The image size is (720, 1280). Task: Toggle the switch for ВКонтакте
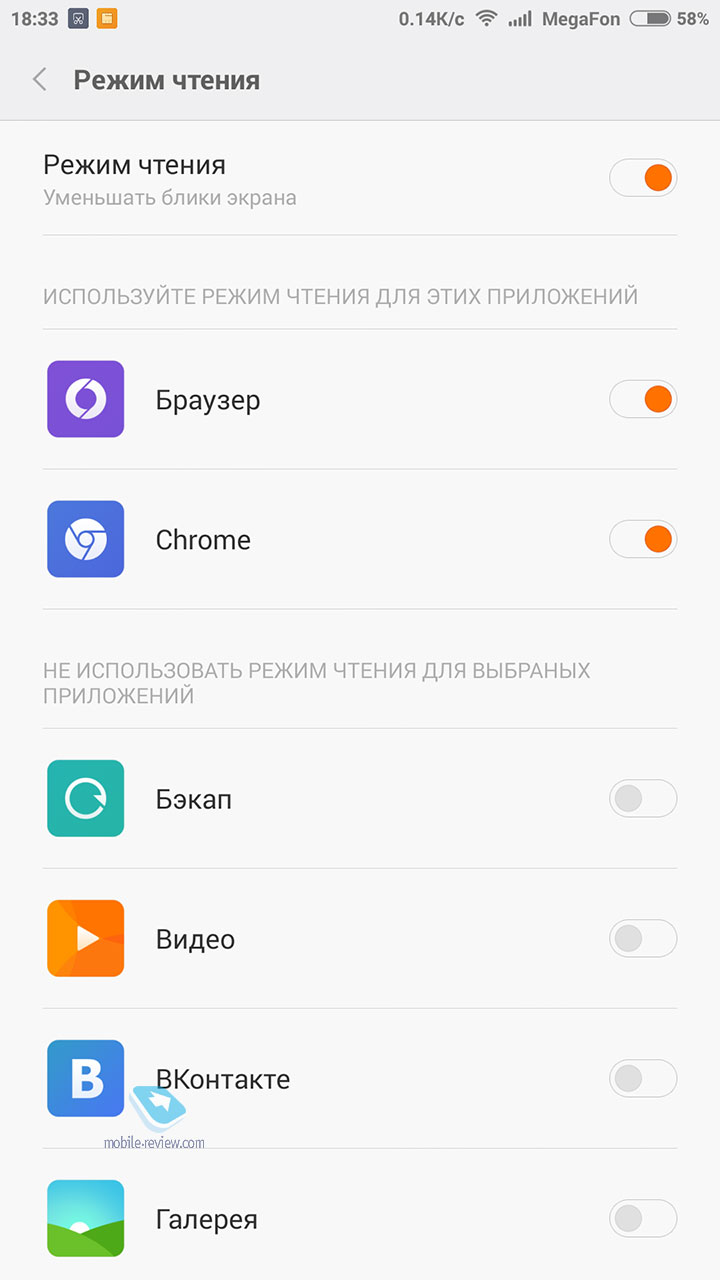[x=643, y=1079]
